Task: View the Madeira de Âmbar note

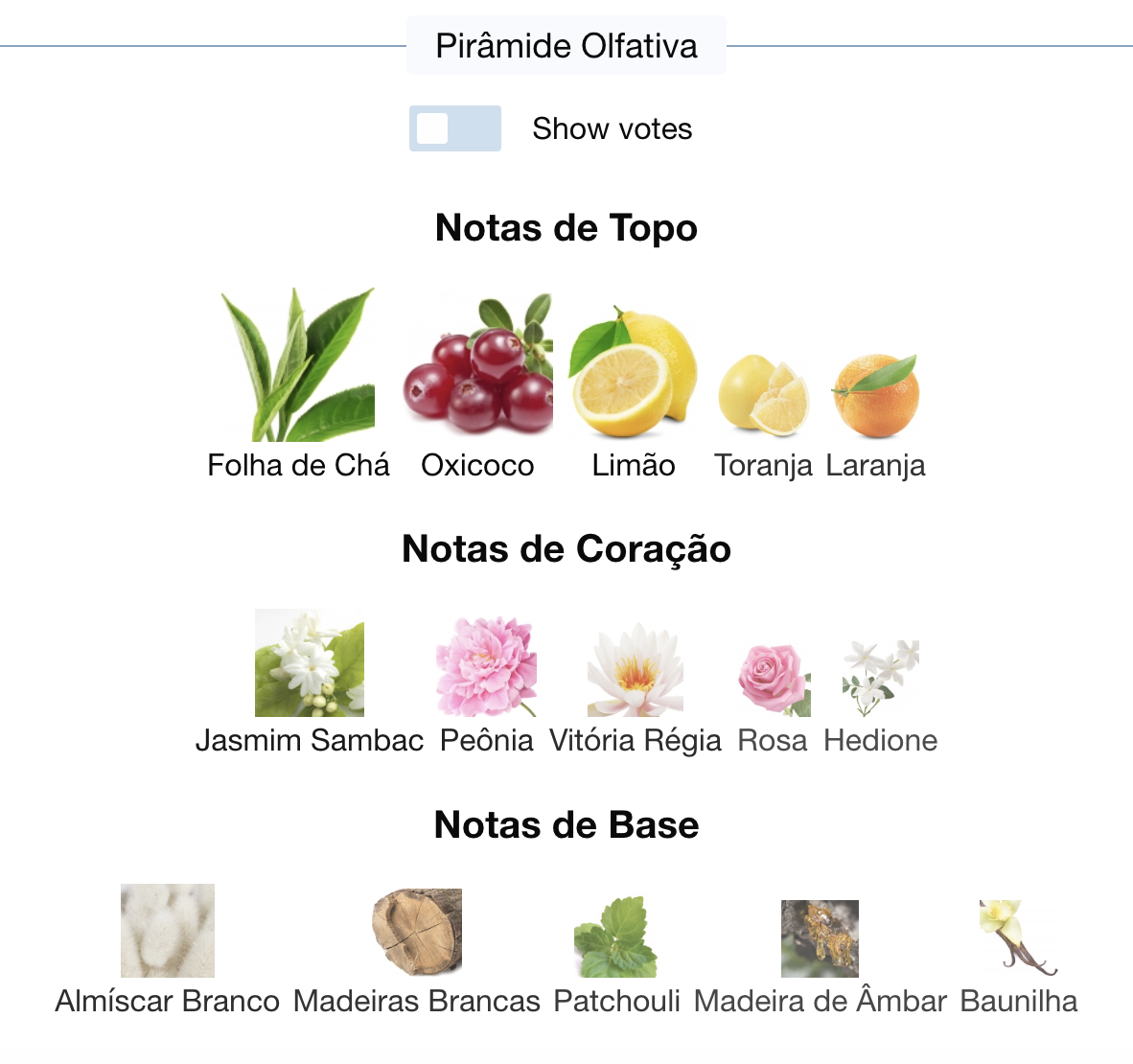Action: tap(820, 938)
